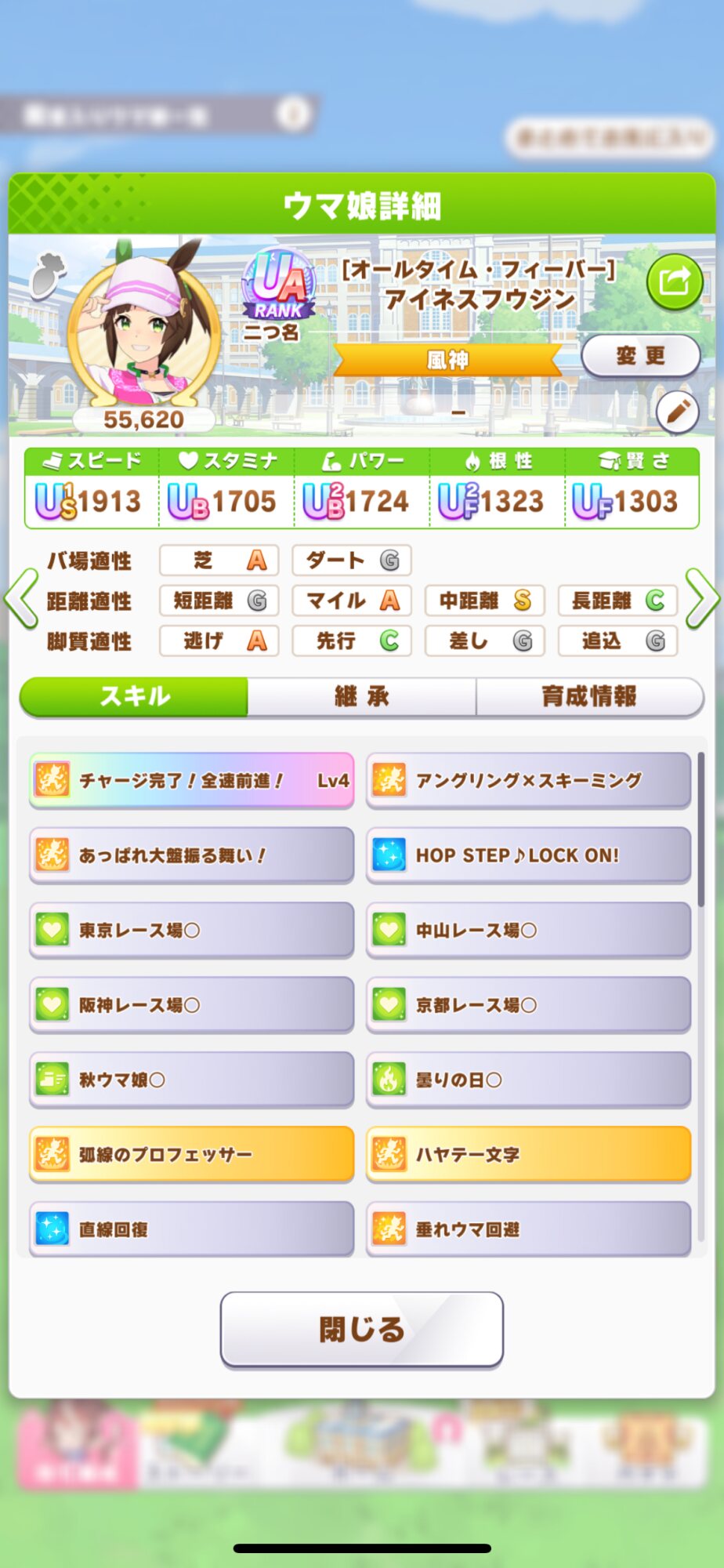Screen dimensions: 724x1568
Task: Open skill チャージ完了！全速前進！
Action: (x=192, y=780)
